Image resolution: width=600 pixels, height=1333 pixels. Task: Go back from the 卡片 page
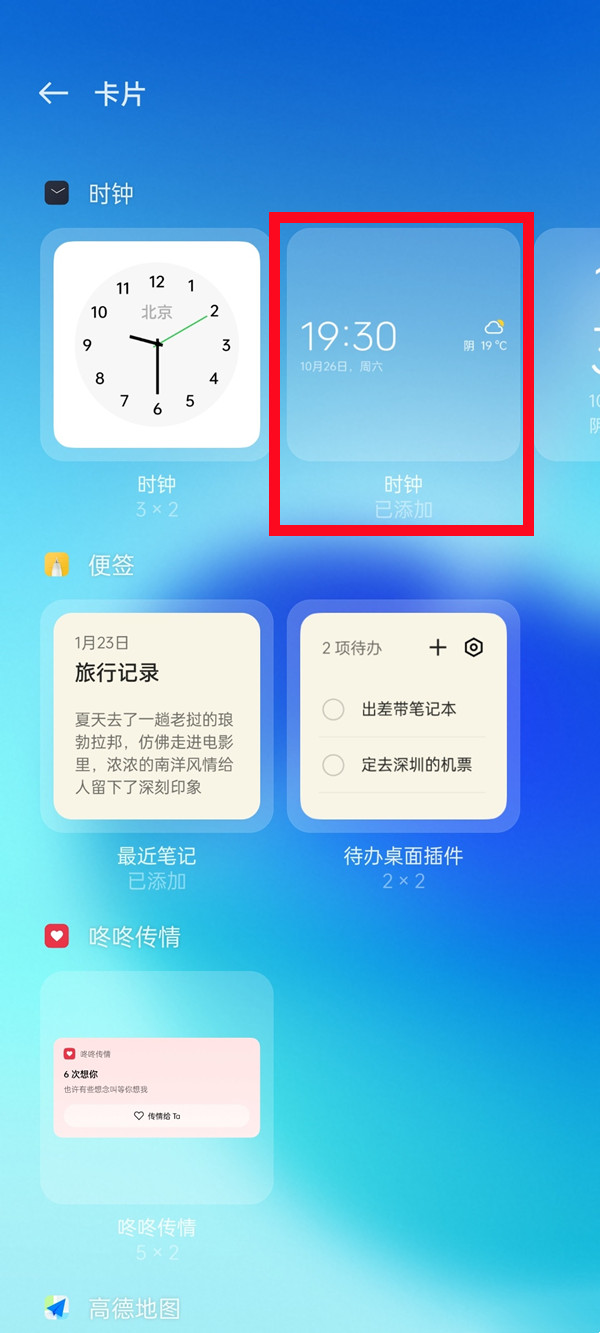(x=53, y=94)
